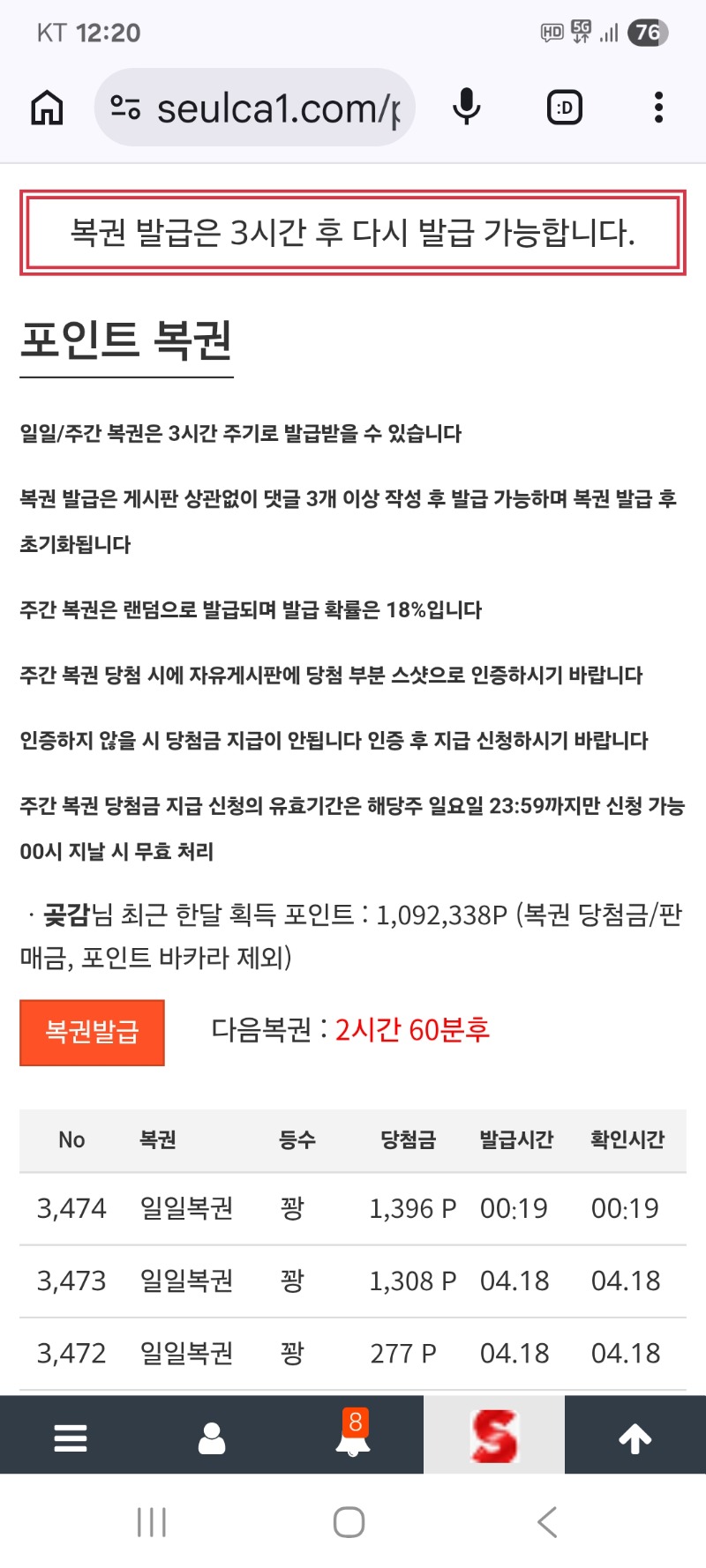Open the site's hamburger menu
The image size is (706, 1568).
[71, 1437]
